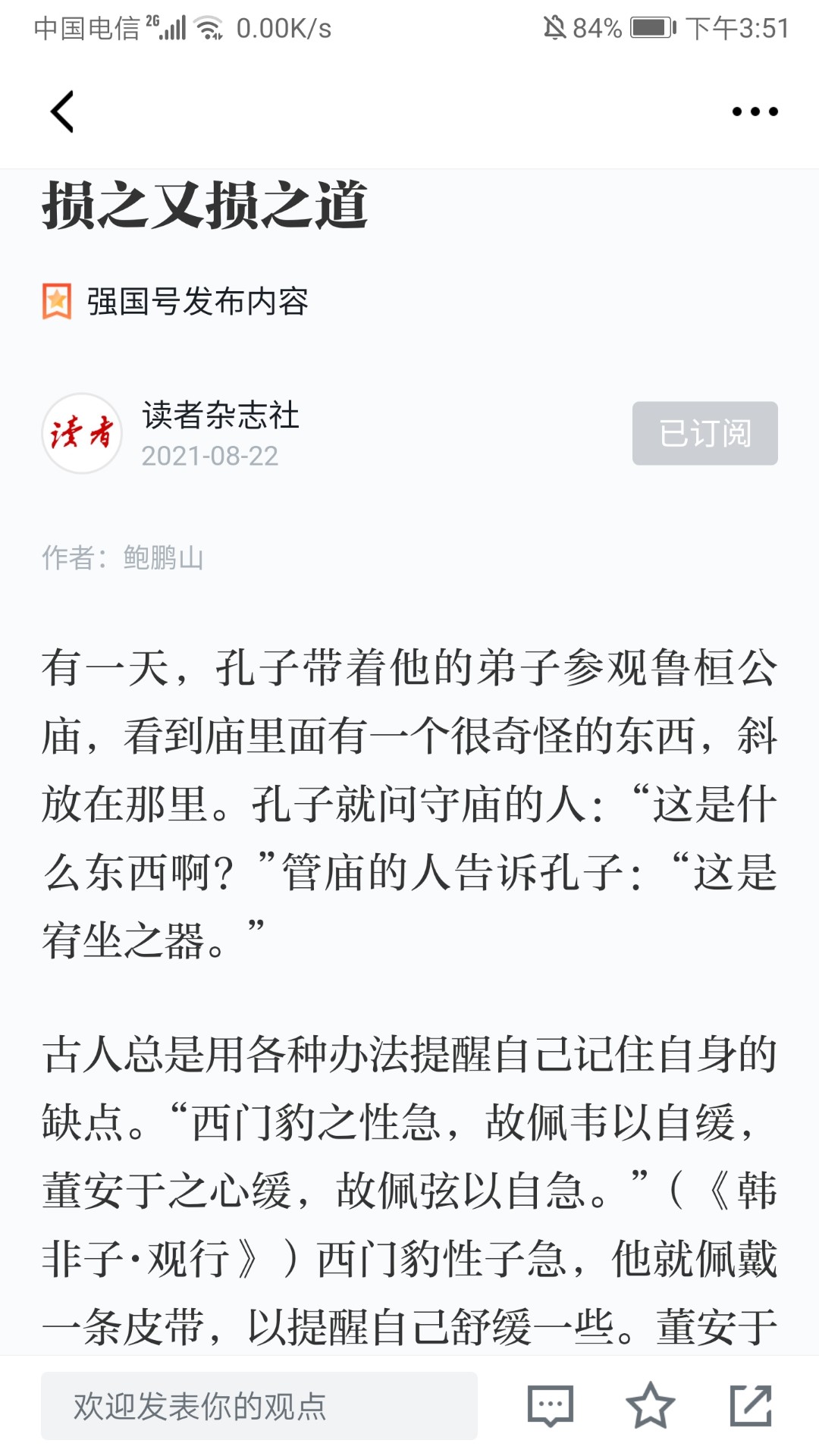View the article's comments
The image size is (819, 1456).
(550, 1406)
